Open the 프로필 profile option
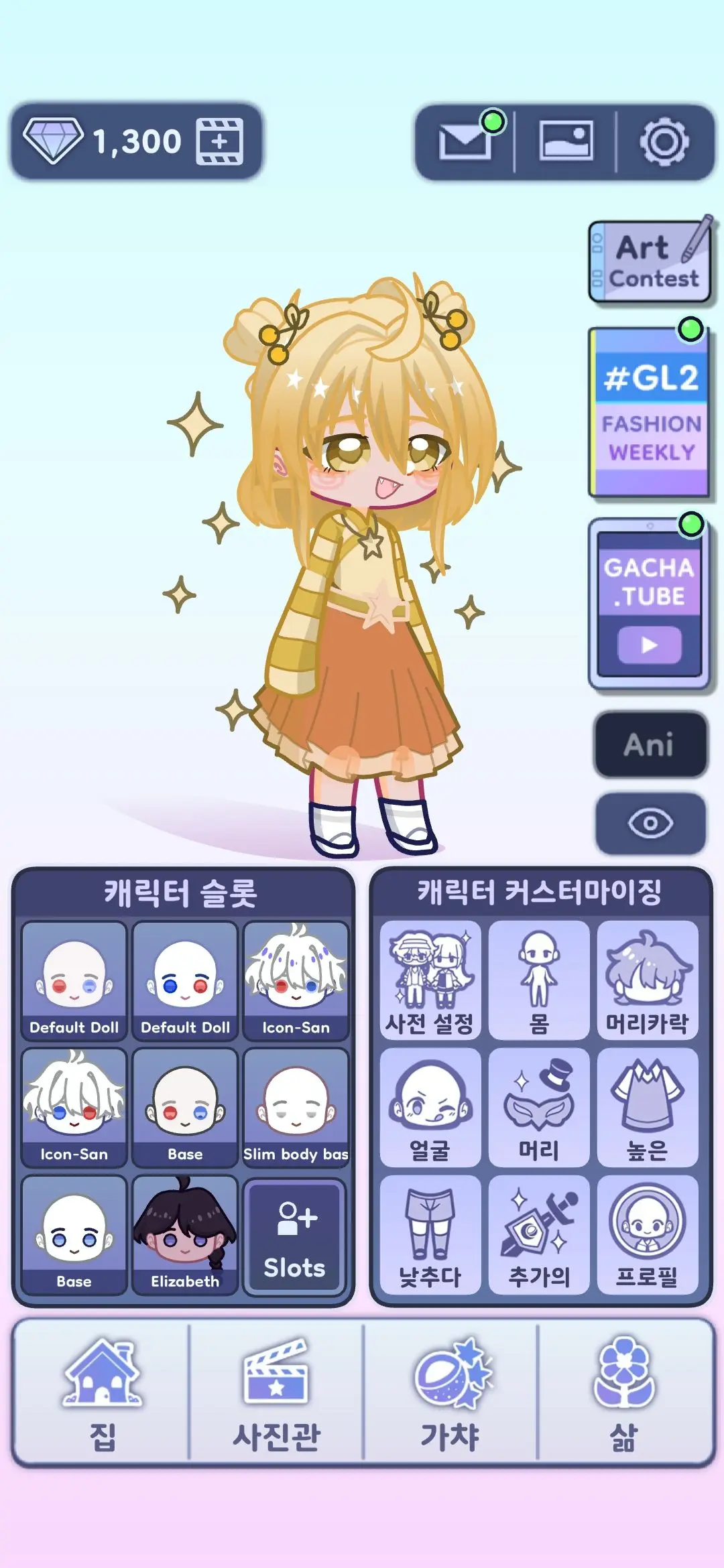This screenshot has height=1568, width=724. (x=647, y=1234)
